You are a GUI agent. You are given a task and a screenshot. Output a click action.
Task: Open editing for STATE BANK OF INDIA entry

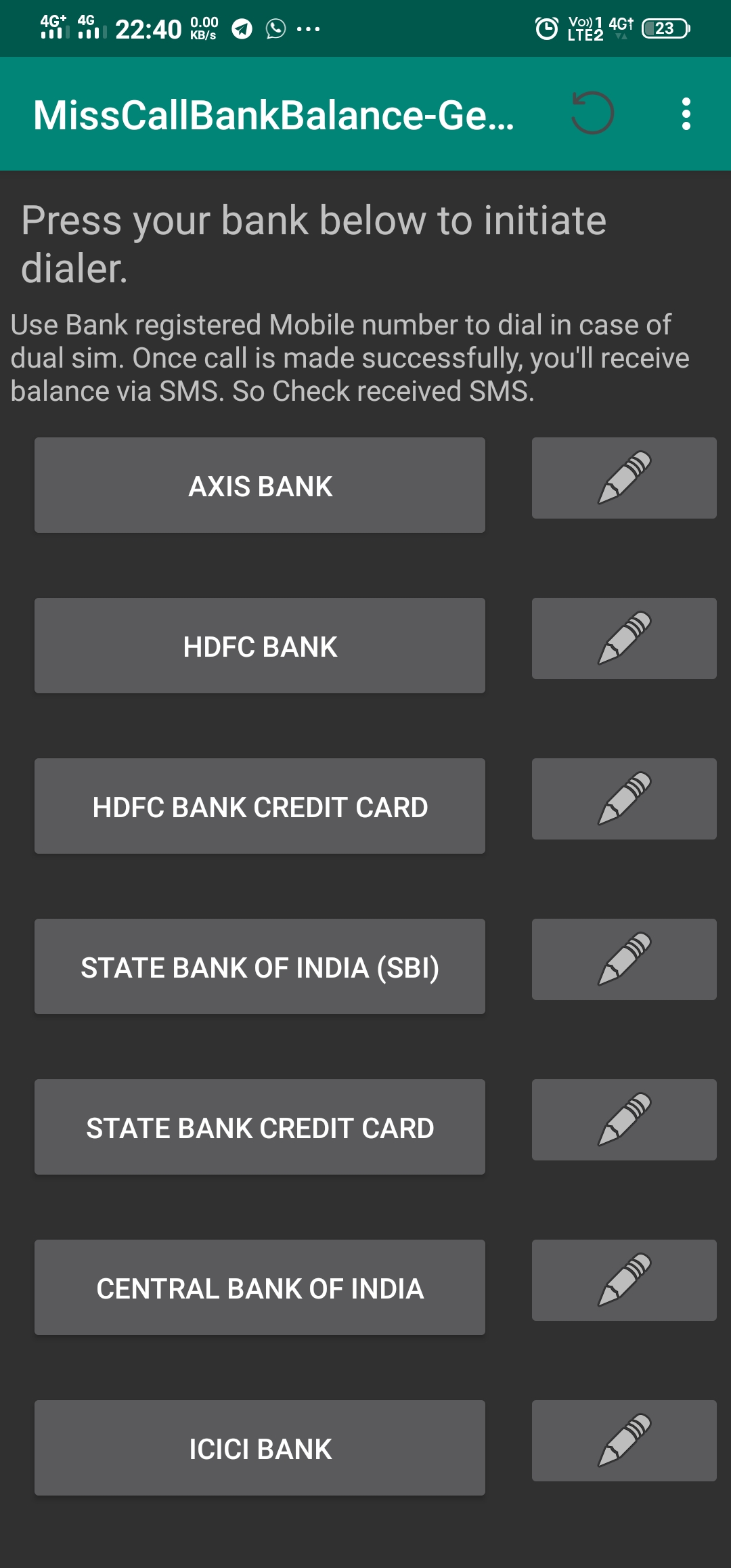click(623, 959)
